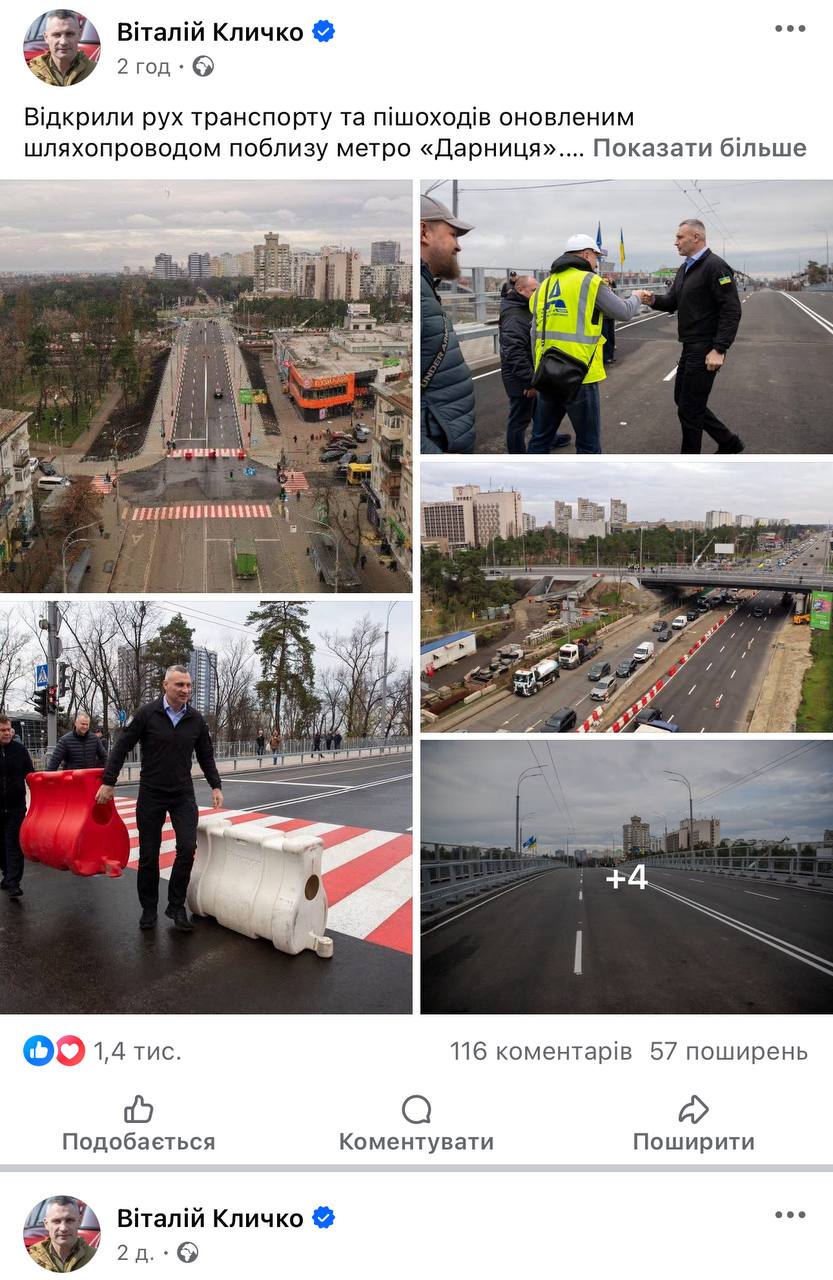The image size is (833, 1280).
Task: Open the handshake on the bridge photo
Action: tap(626, 317)
